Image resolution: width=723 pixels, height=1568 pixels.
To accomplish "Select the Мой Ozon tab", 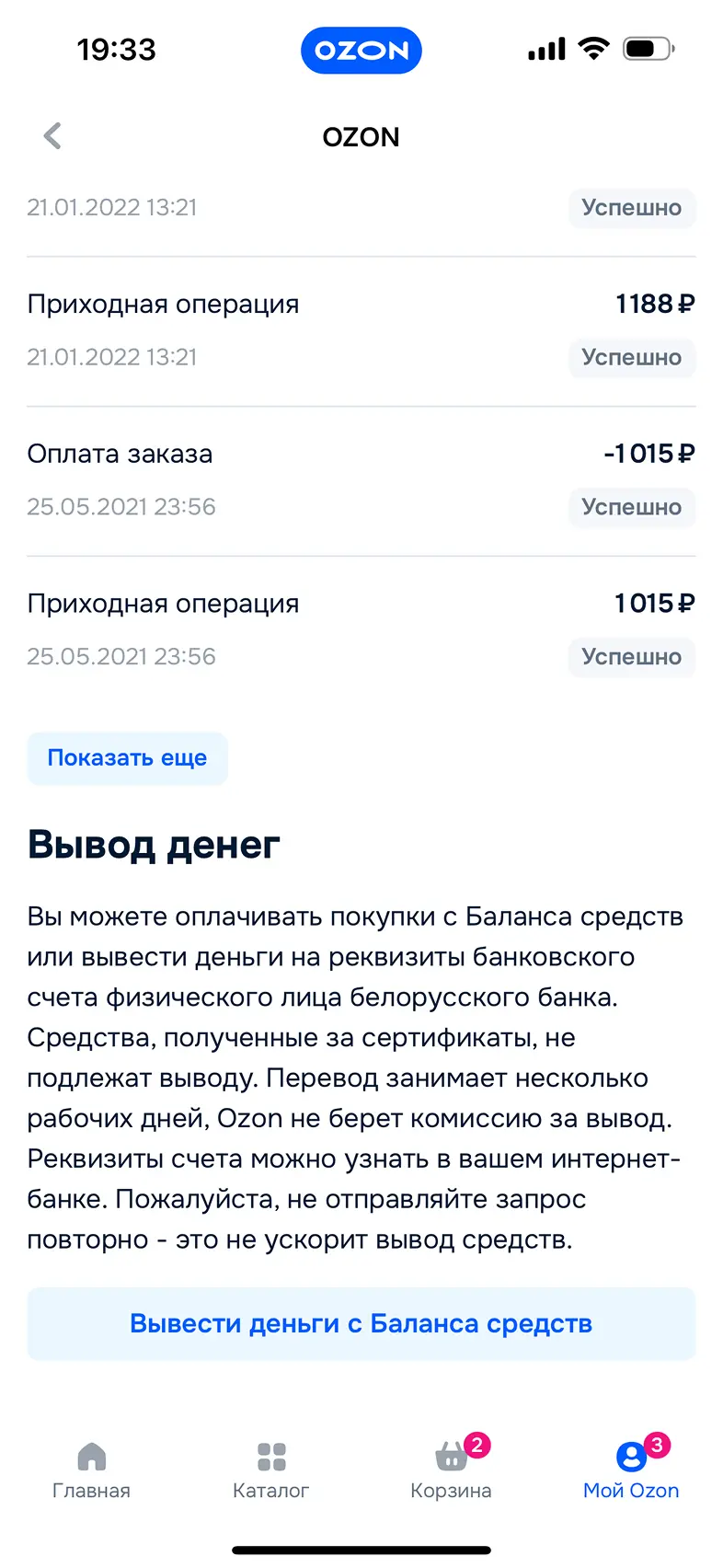I will [631, 1470].
